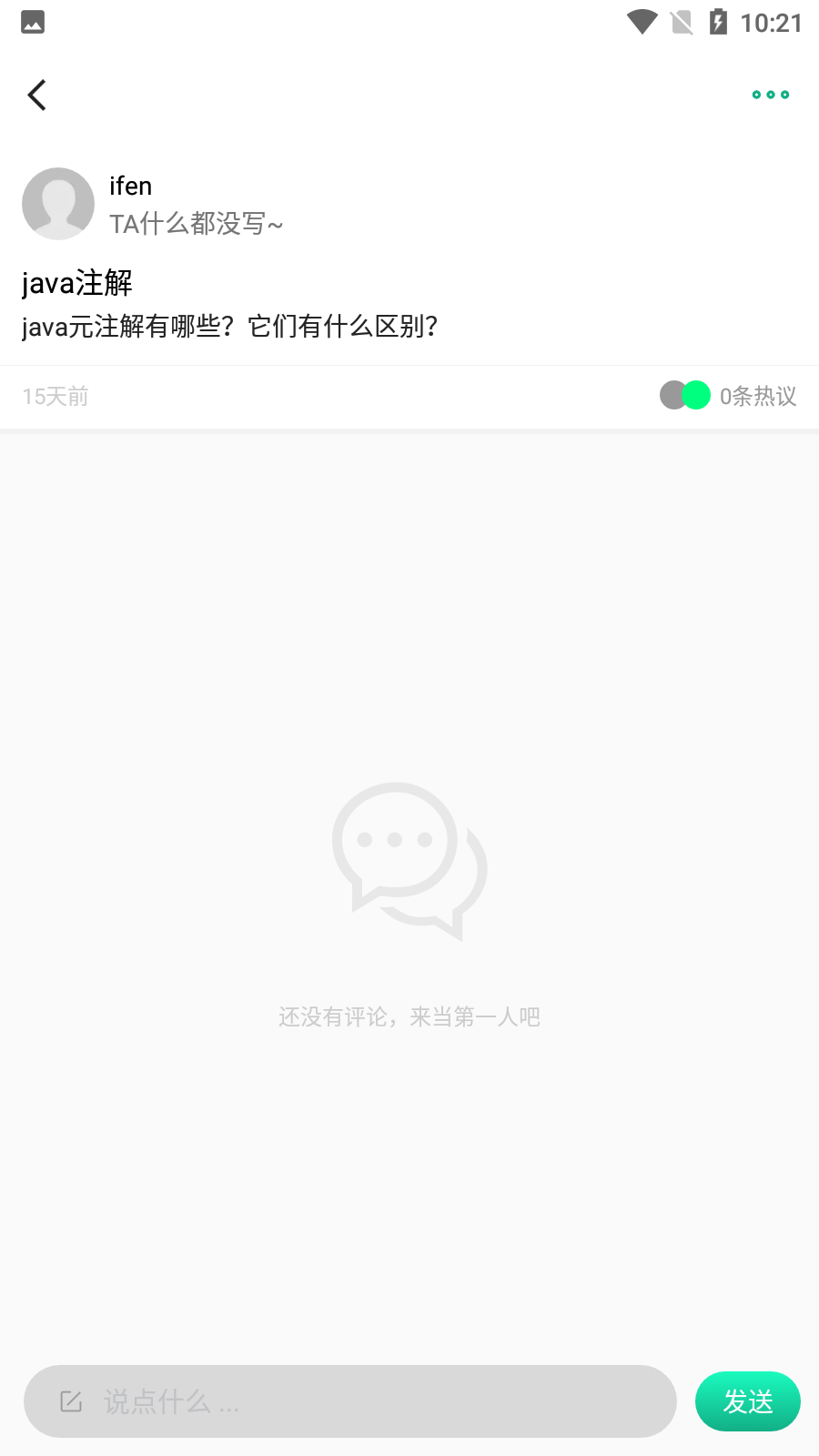This screenshot has height=1456, width=819.
Task: Send the comment with 发送 button
Action: (x=747, y=1401)
